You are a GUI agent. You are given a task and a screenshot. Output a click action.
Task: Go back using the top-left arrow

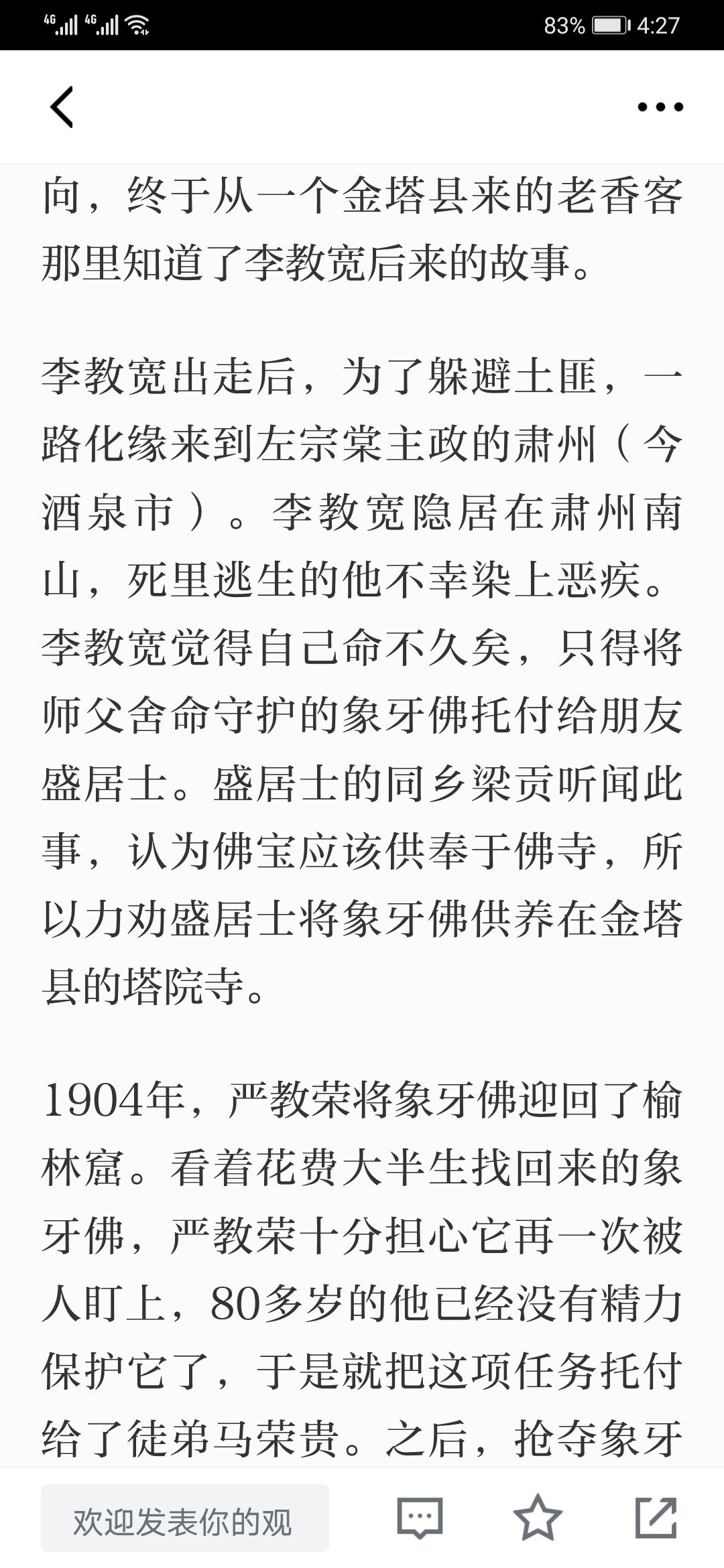tap(62, 107)
